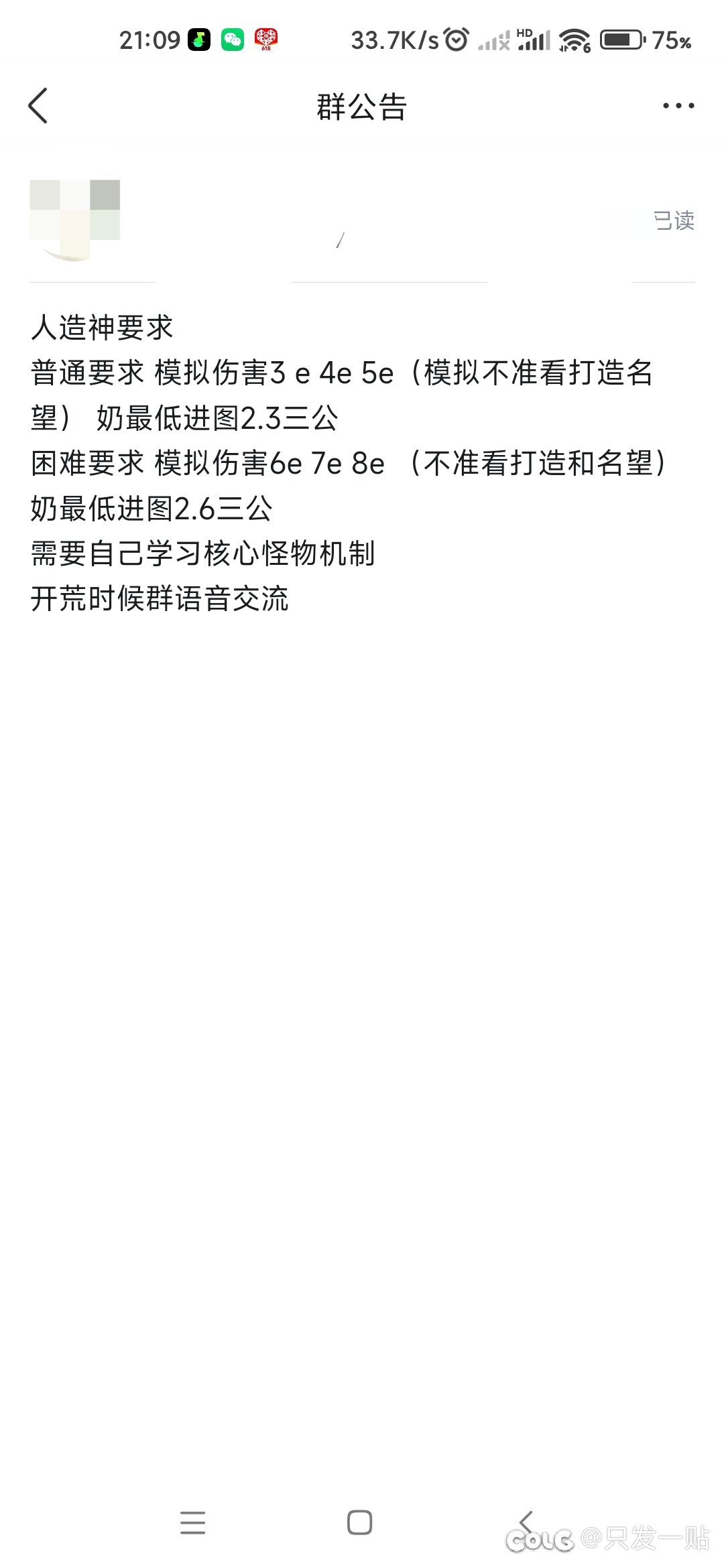
Task: Open recent apps from the navigation bar
Action: [193, 1522]
